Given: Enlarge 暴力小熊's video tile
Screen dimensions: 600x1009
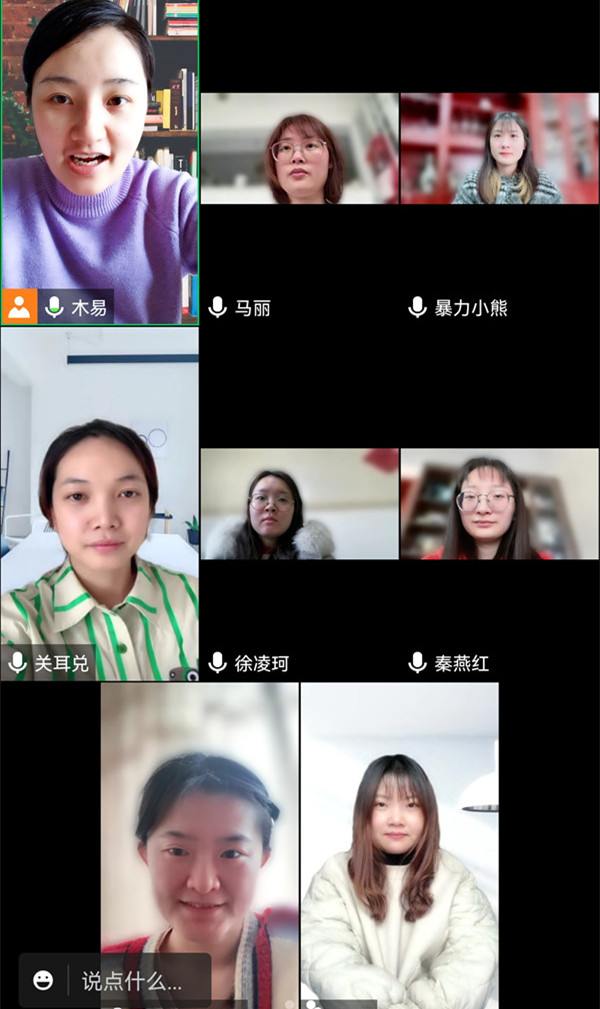Looking at the screenshot, I should 499,149.
